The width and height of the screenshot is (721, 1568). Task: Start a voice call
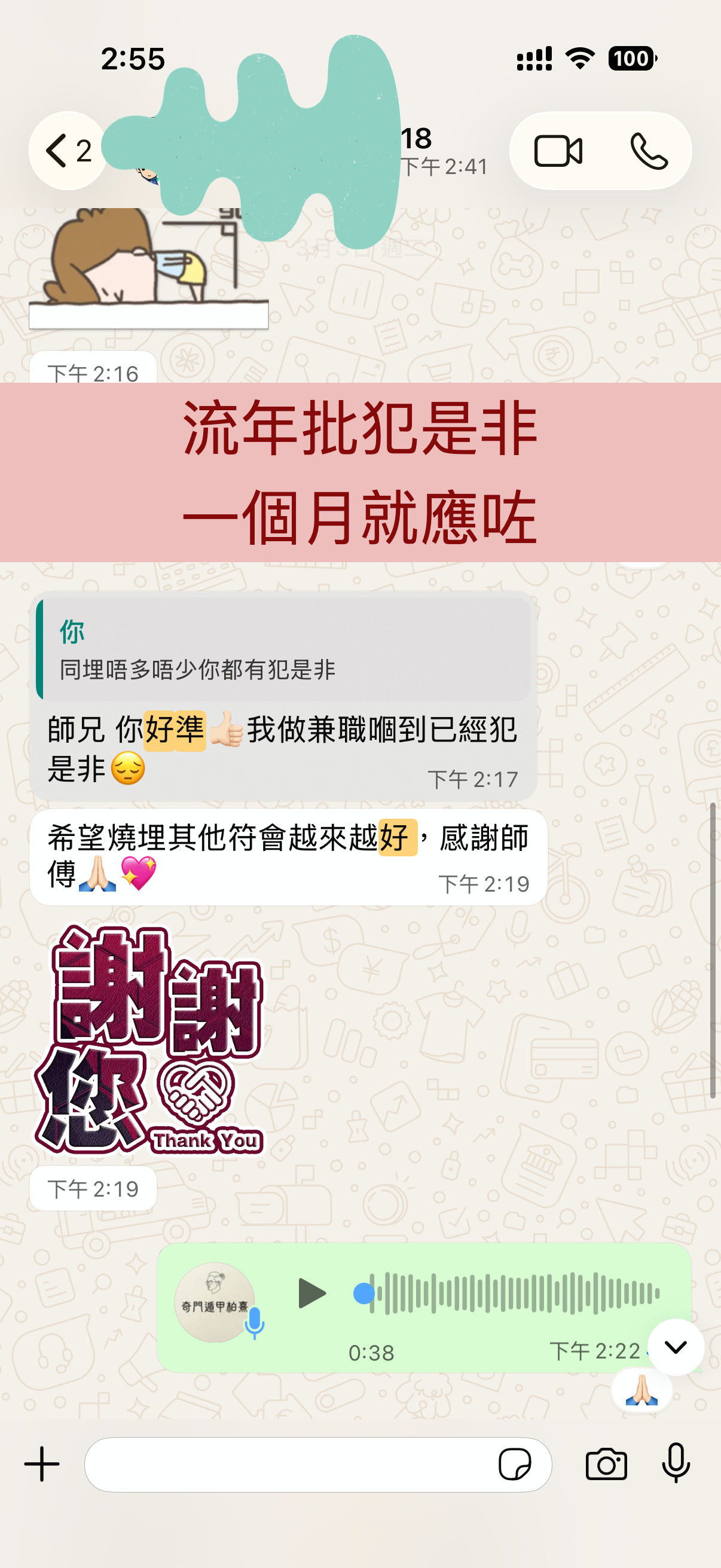pyautogui.click(x=649, y=151)
